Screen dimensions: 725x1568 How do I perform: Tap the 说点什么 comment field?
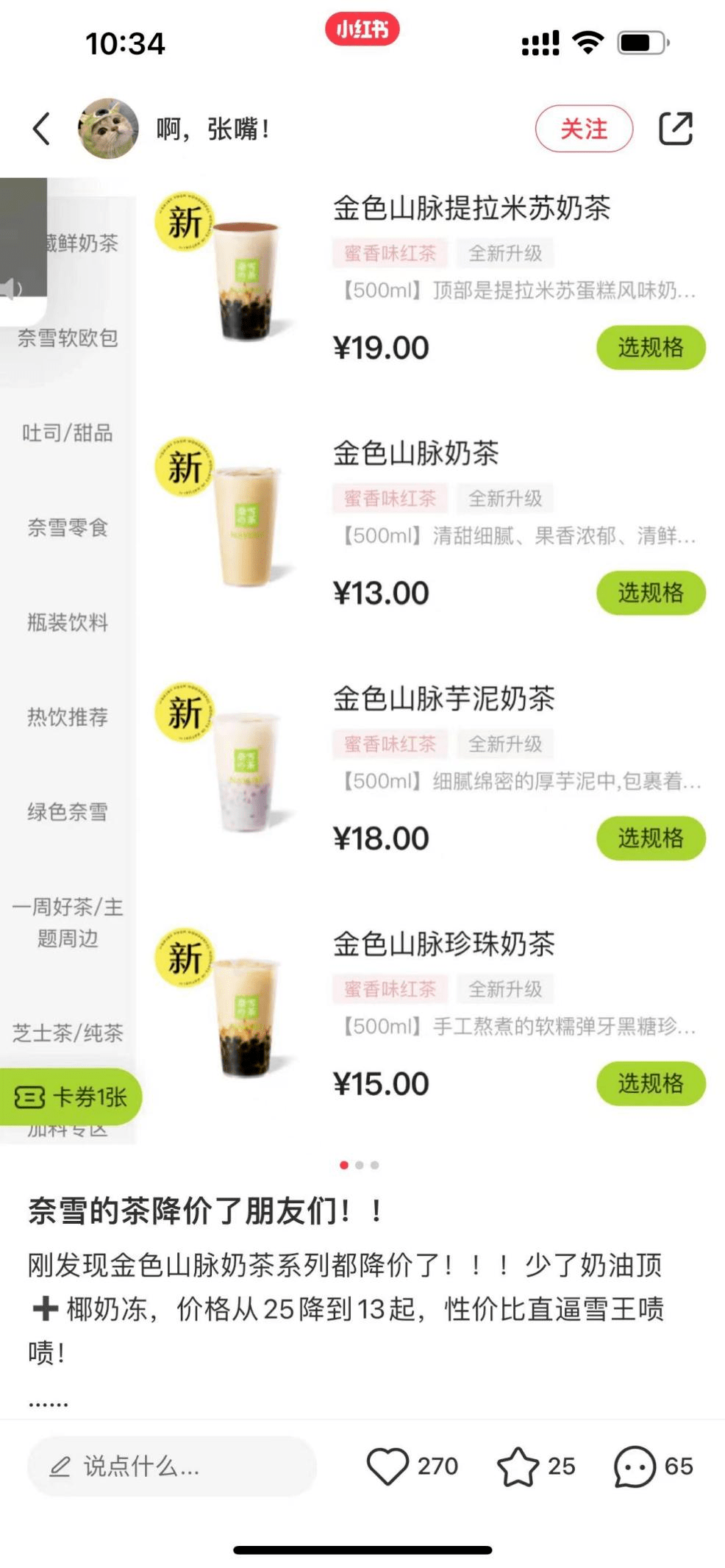[x=173, y=1467]
